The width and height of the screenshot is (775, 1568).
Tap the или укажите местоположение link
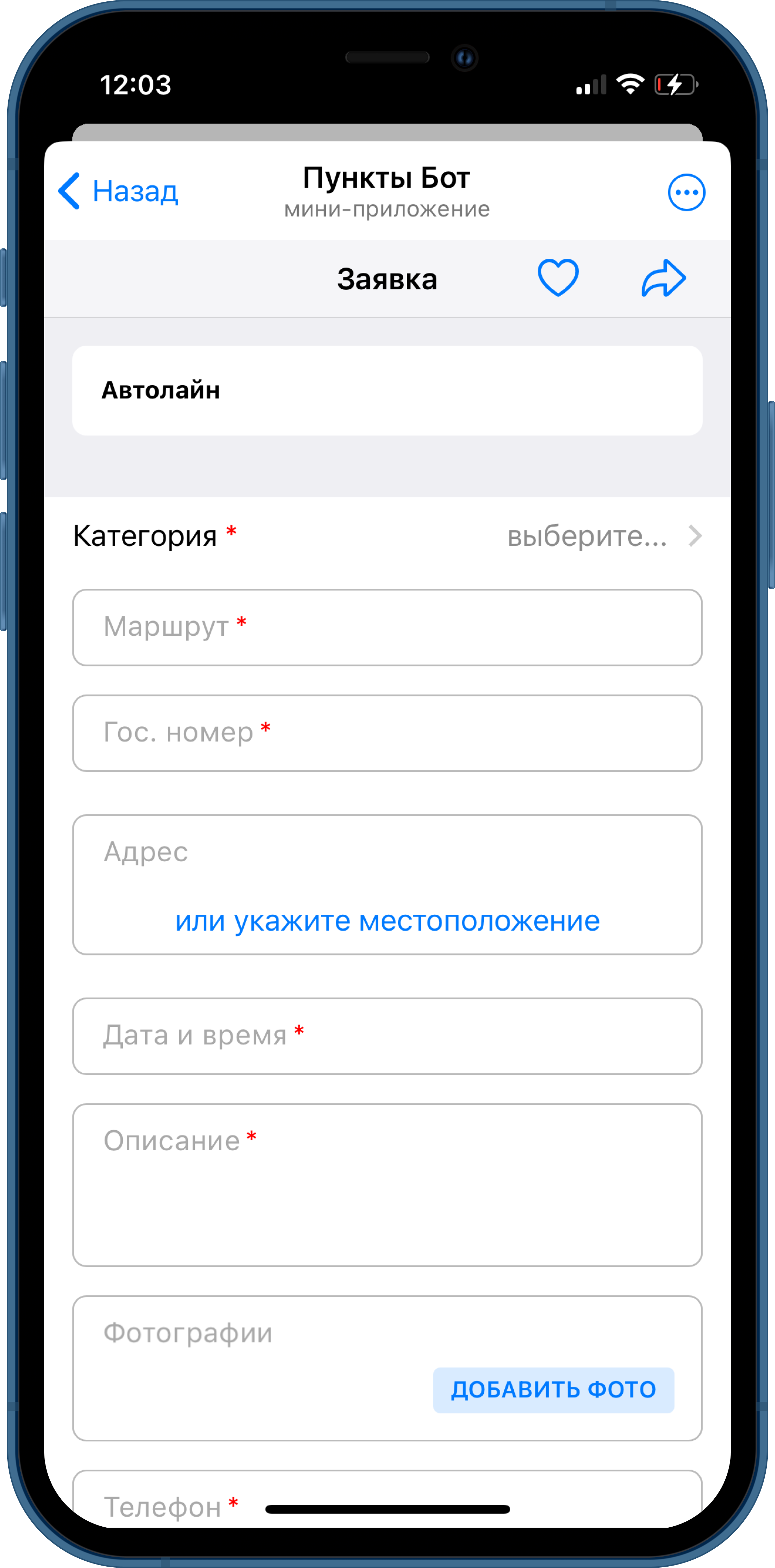point(387,921)
